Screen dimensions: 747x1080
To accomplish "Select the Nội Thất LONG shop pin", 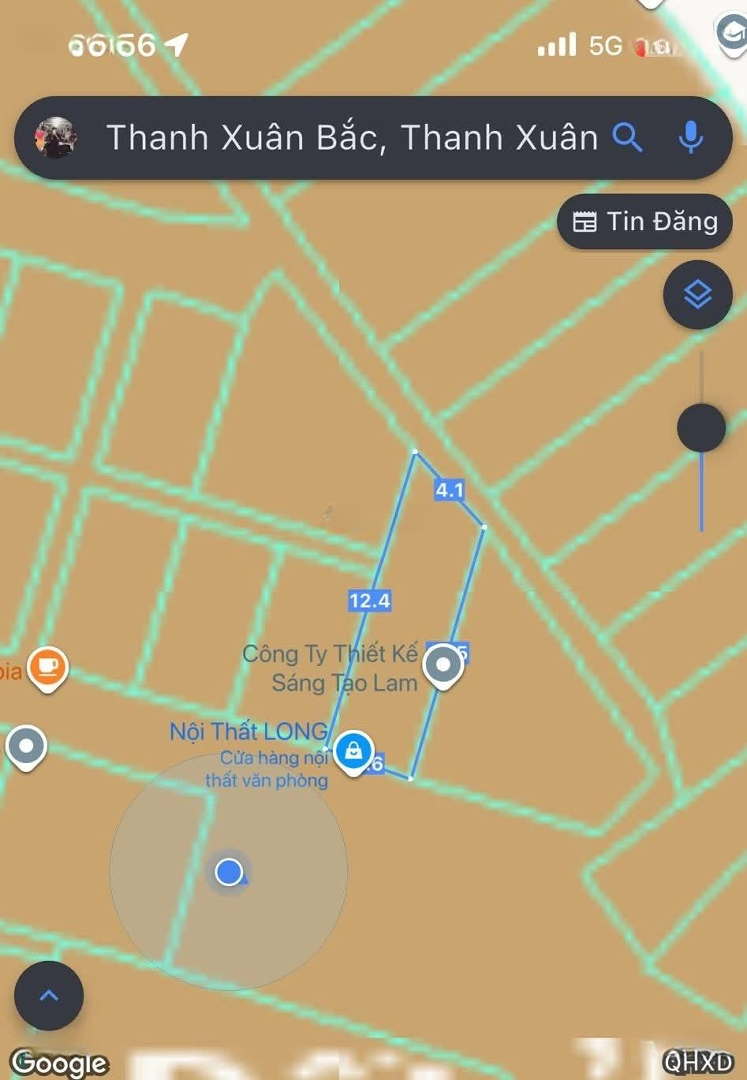I will click(x=352, y=751).
